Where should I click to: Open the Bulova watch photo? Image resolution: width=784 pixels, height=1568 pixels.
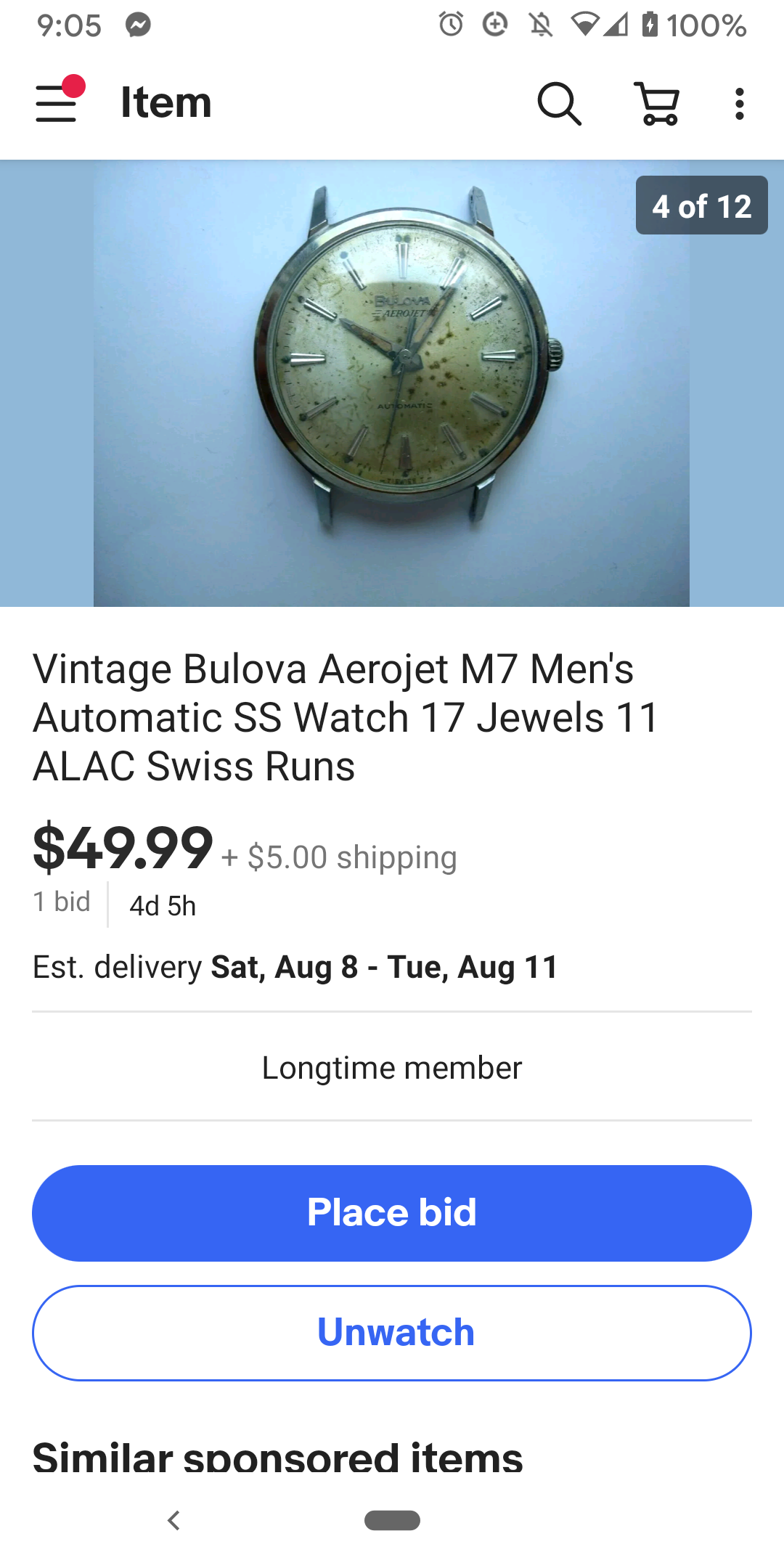[x=392, y=383]
